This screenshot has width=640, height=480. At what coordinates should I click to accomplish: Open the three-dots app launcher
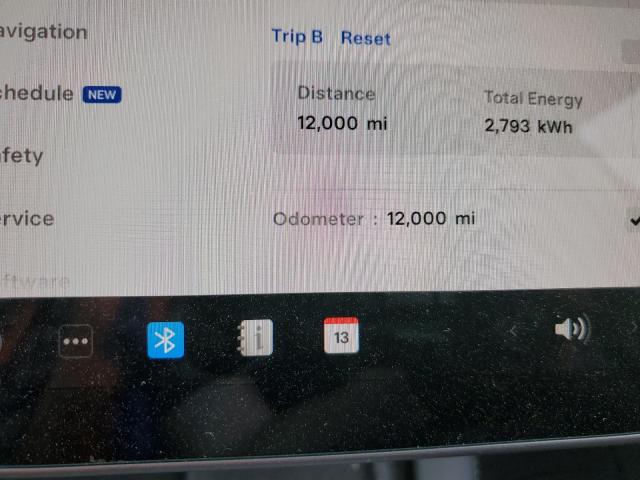pyautogui.click(x=76, y=341)
